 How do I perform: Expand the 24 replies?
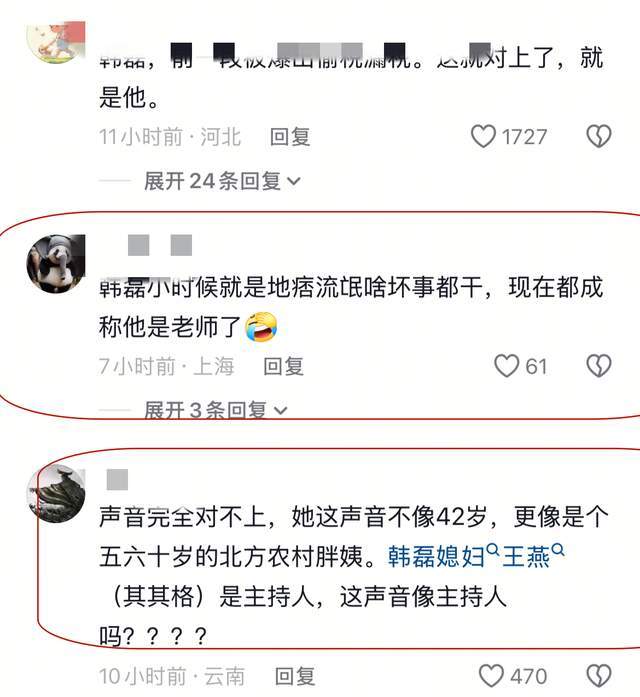click(x=222, y=181)
